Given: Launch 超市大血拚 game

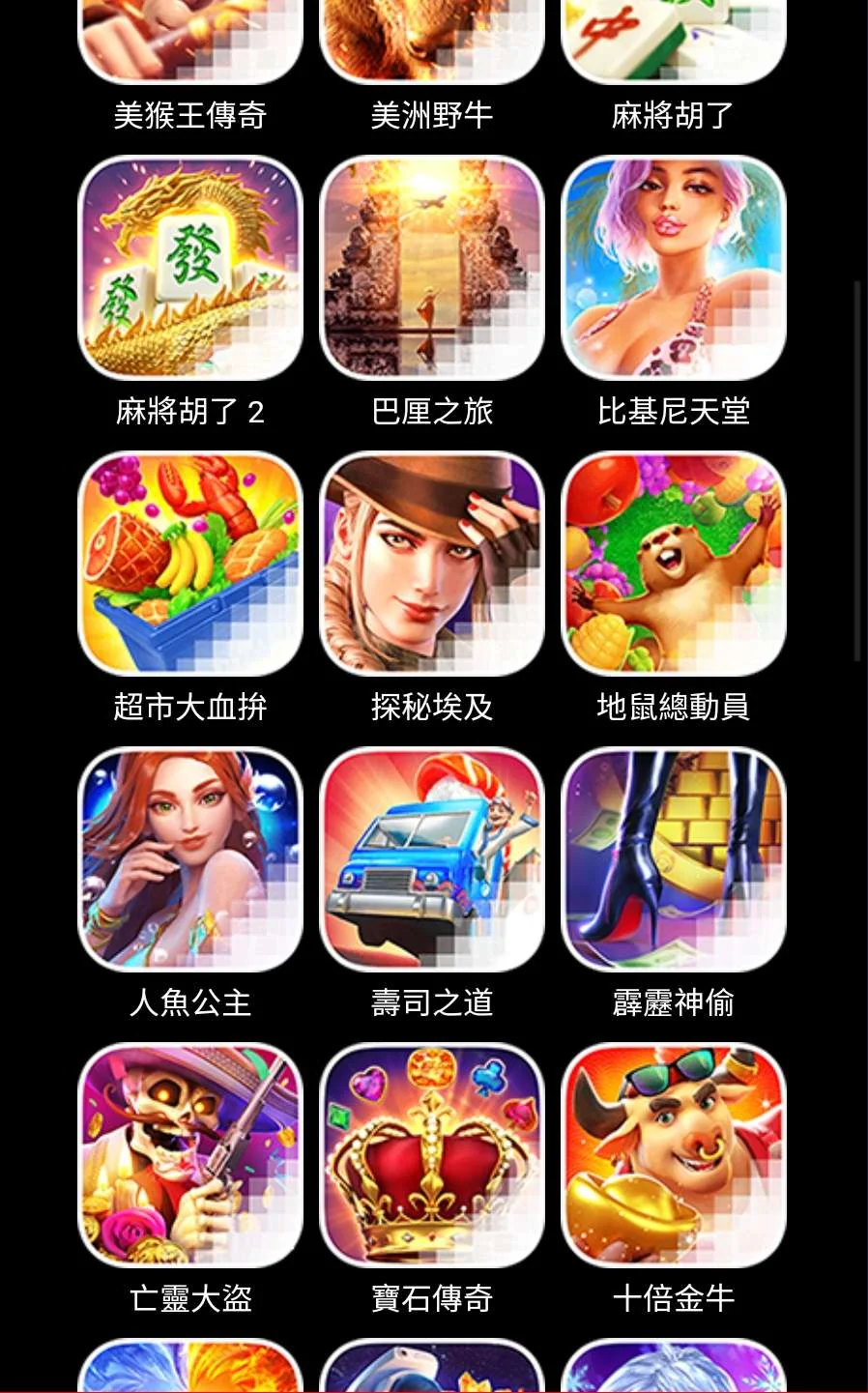Looking at the screenshot, I should point(190,565).
